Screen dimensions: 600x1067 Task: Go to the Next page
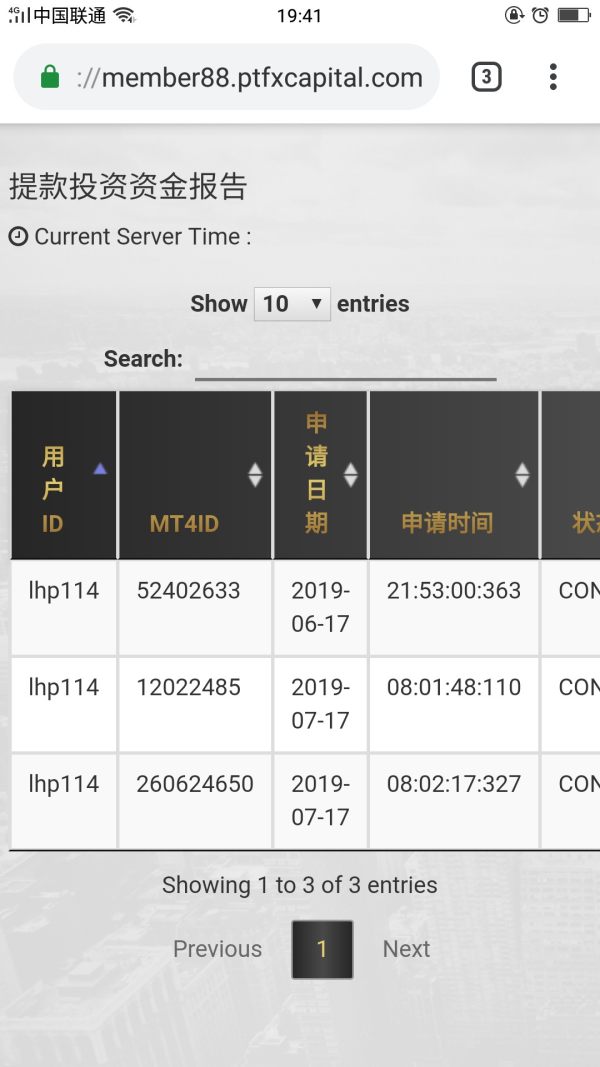406,949
